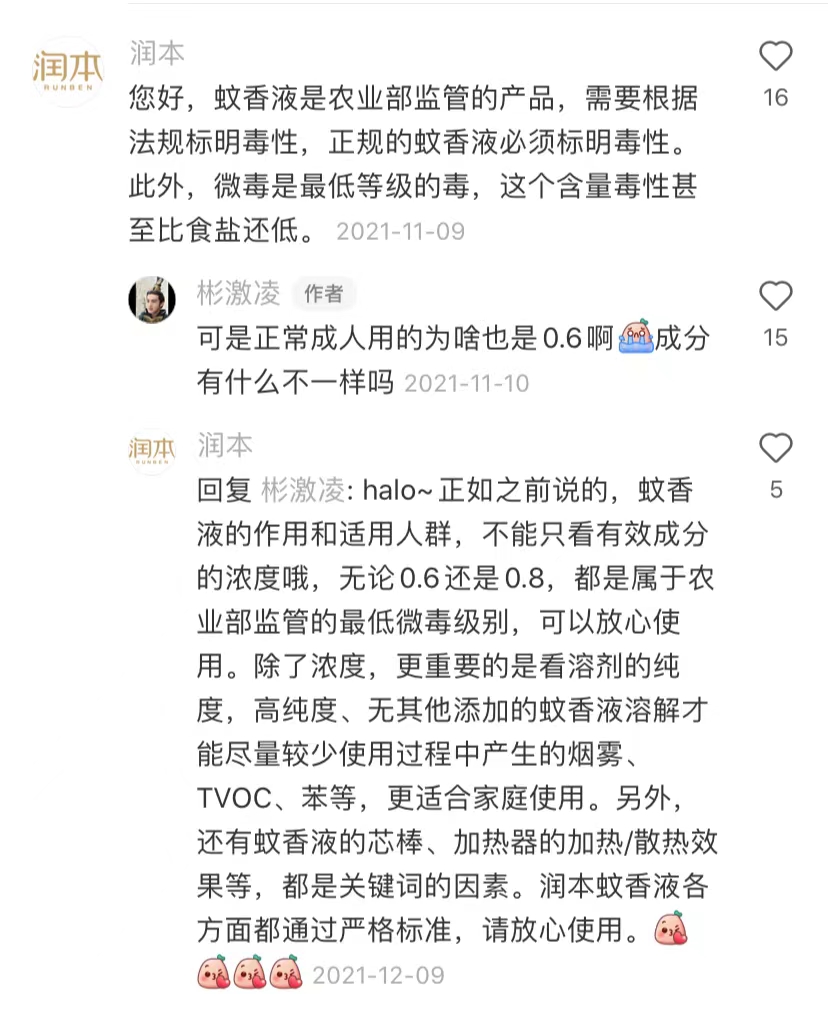Image resolution: width=828 pixels, height=1012 pixels.
Task: Open the 彬激凌 username above the 0.6 reply
Action: 238,292
